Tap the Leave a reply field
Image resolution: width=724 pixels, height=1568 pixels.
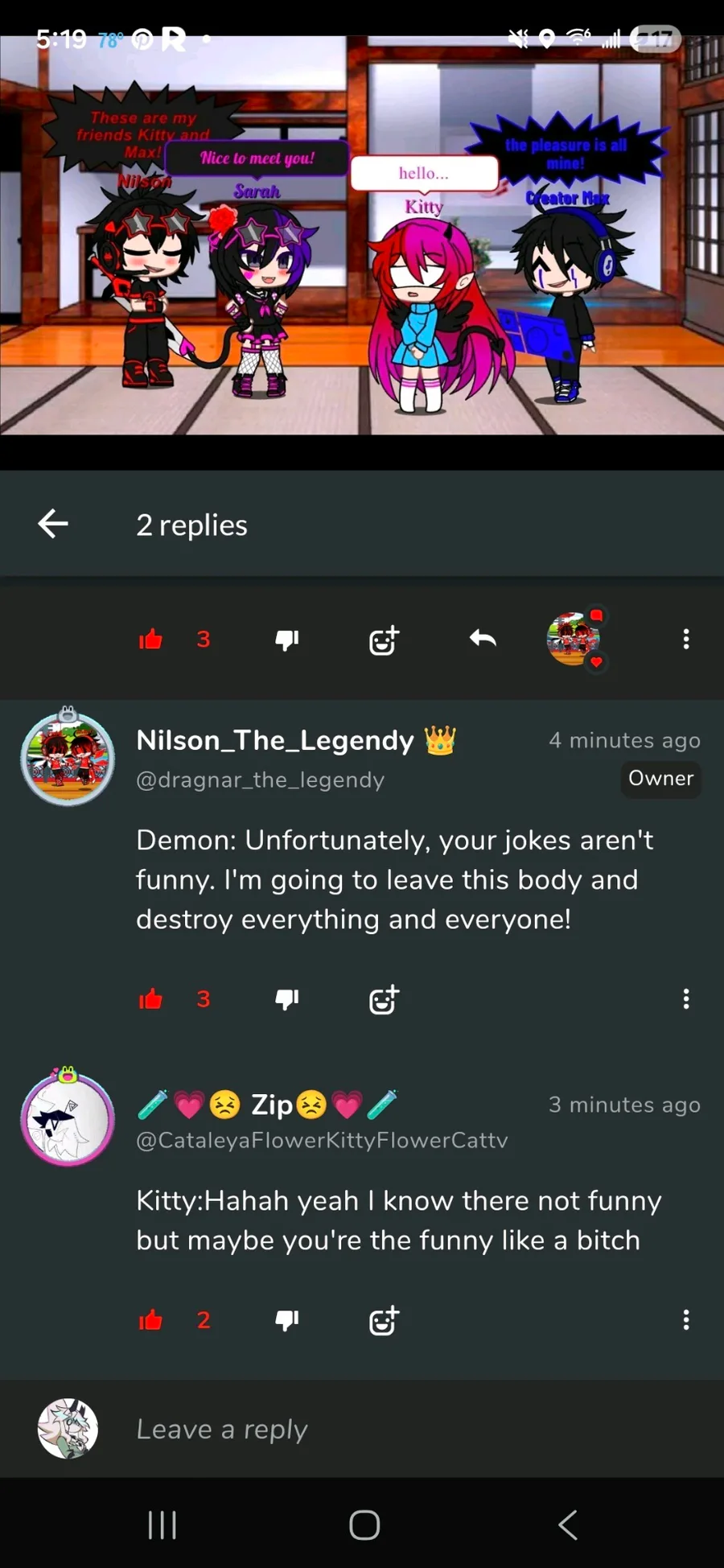pos(402,1430)
